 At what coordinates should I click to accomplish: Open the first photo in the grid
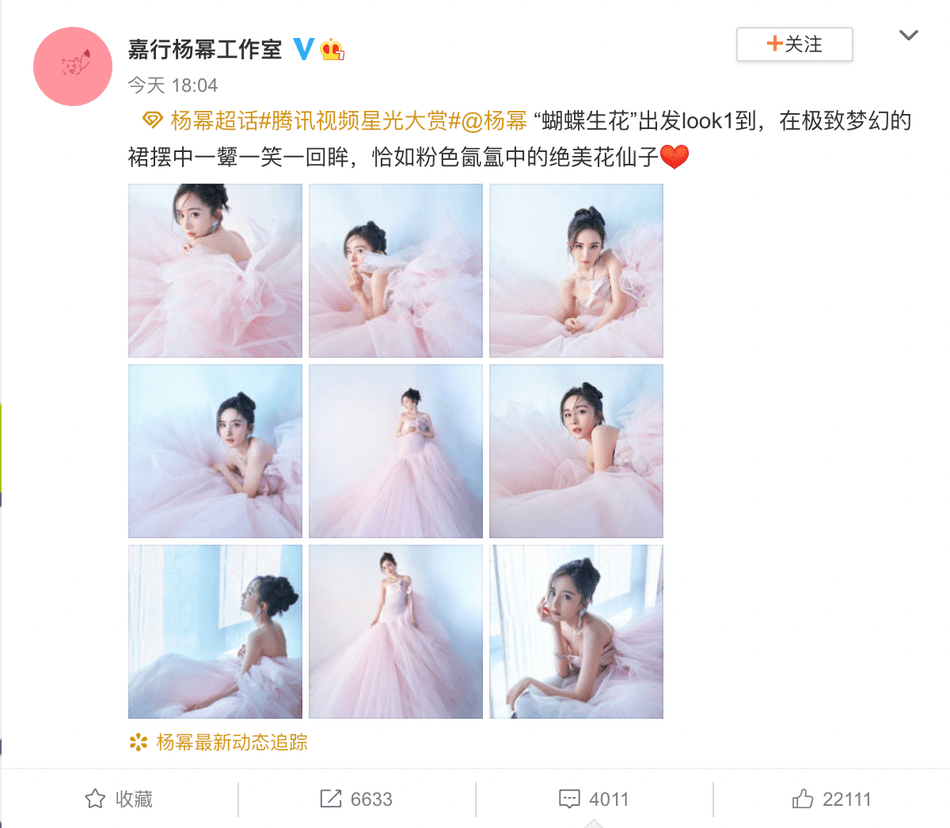tap(215, 271)
